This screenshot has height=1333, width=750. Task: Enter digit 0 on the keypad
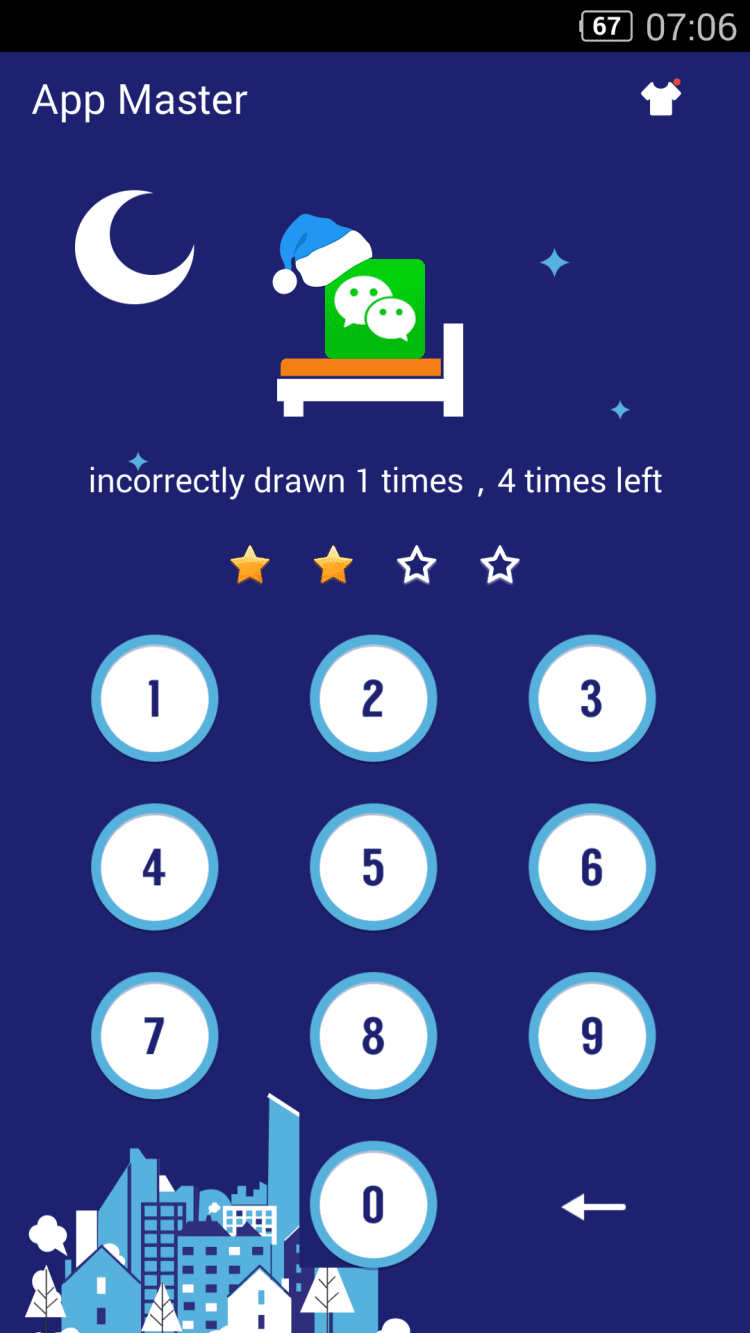pos(373,1204)
